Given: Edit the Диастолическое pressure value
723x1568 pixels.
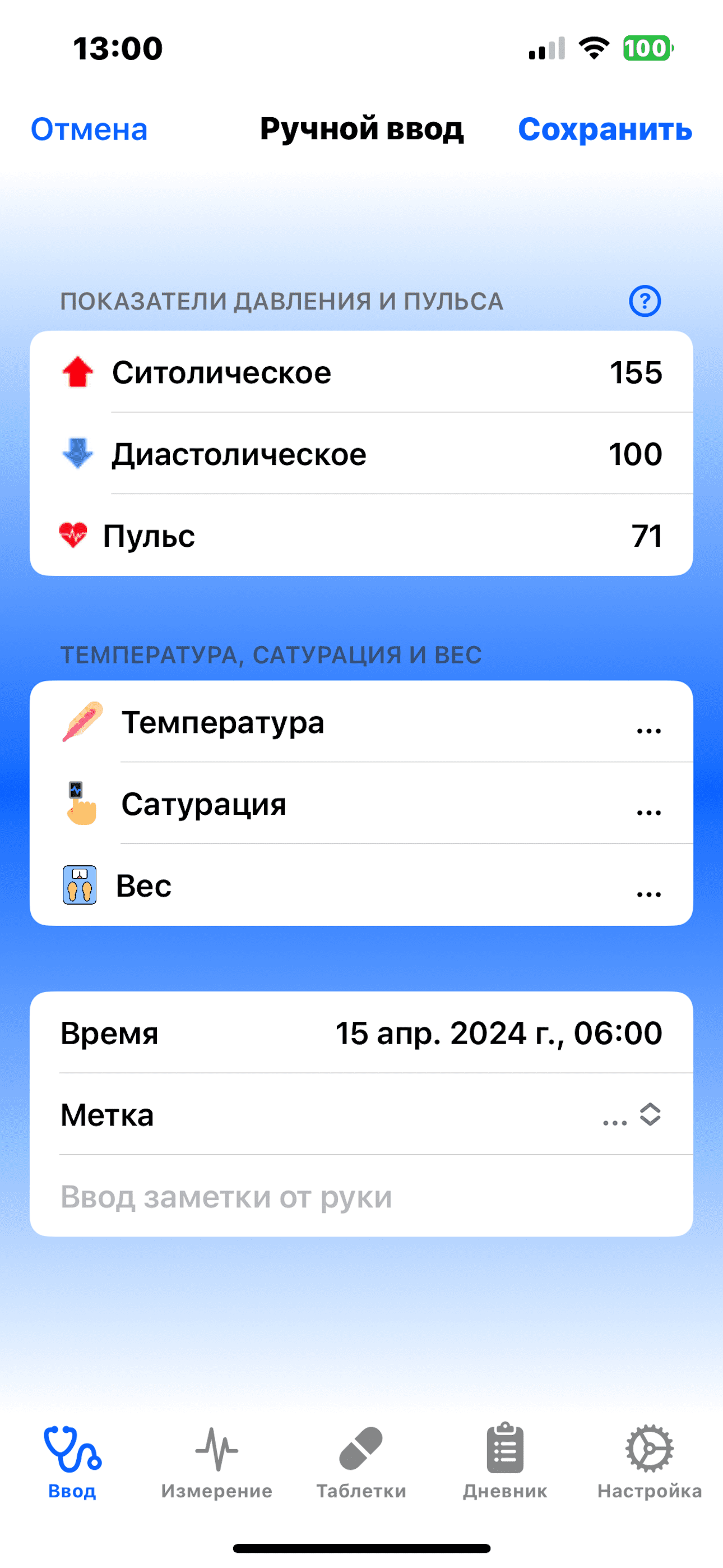Looking at the screenshot, I should point(635,454).
